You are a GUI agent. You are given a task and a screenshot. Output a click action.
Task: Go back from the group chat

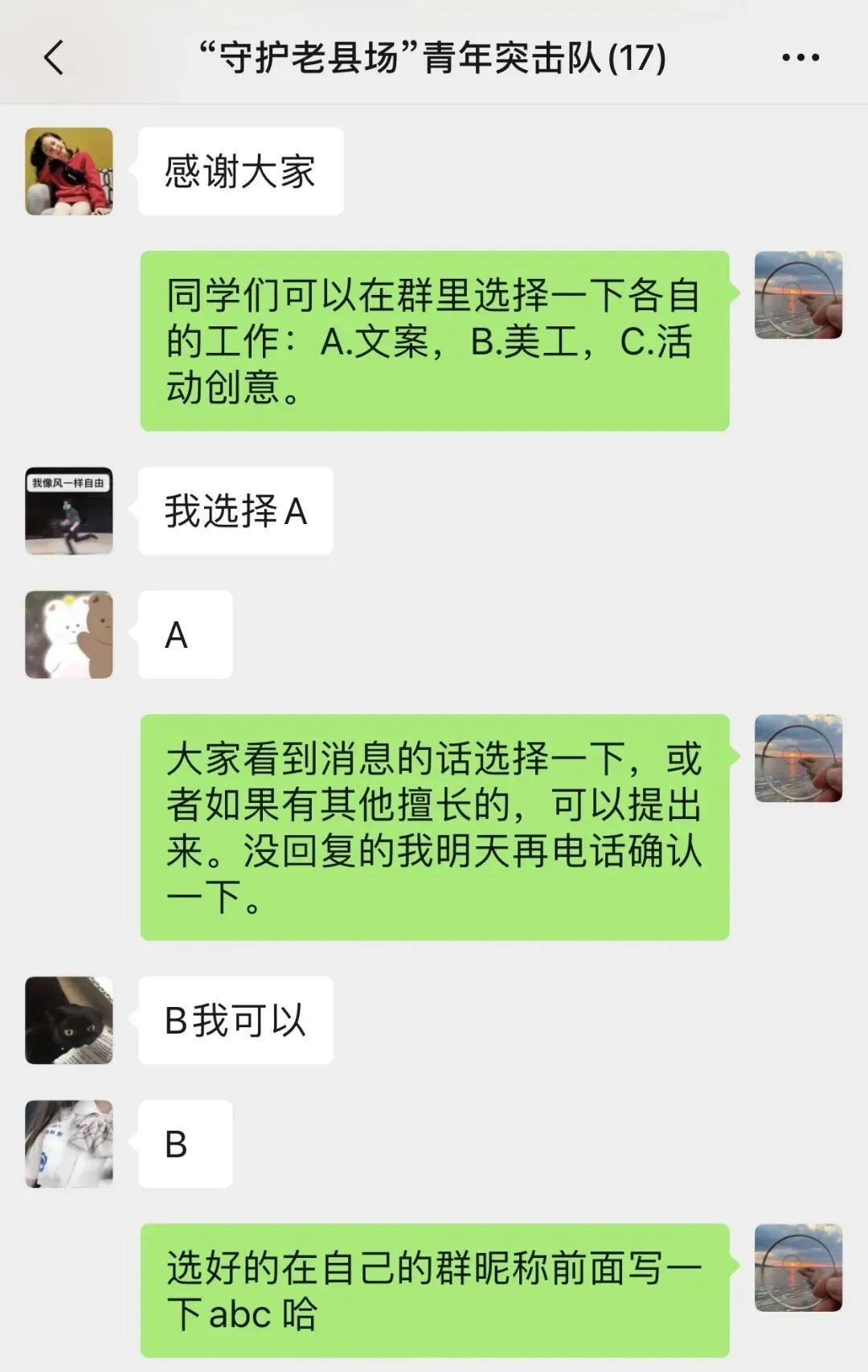[54, 58]
